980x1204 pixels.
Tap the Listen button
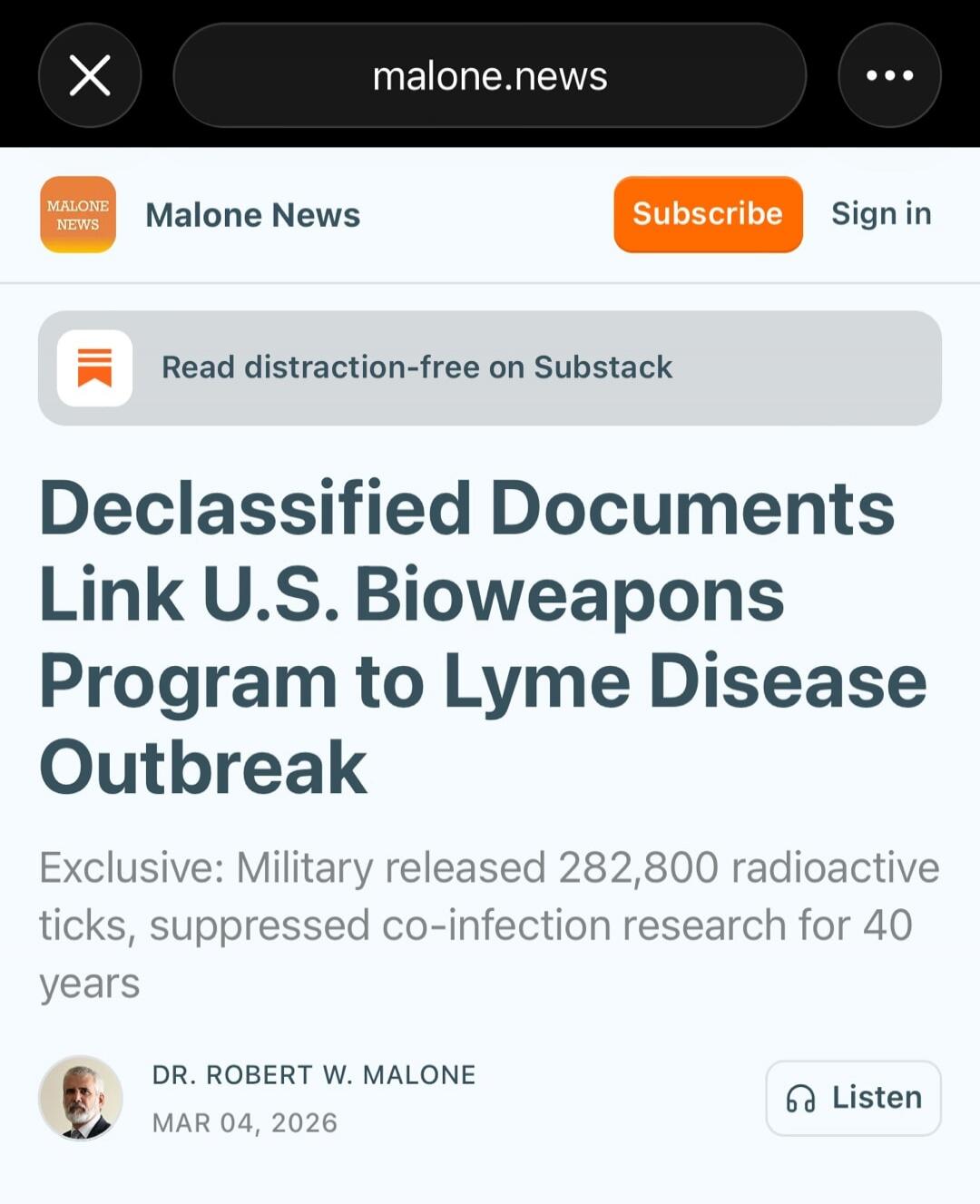point(852,1098)
